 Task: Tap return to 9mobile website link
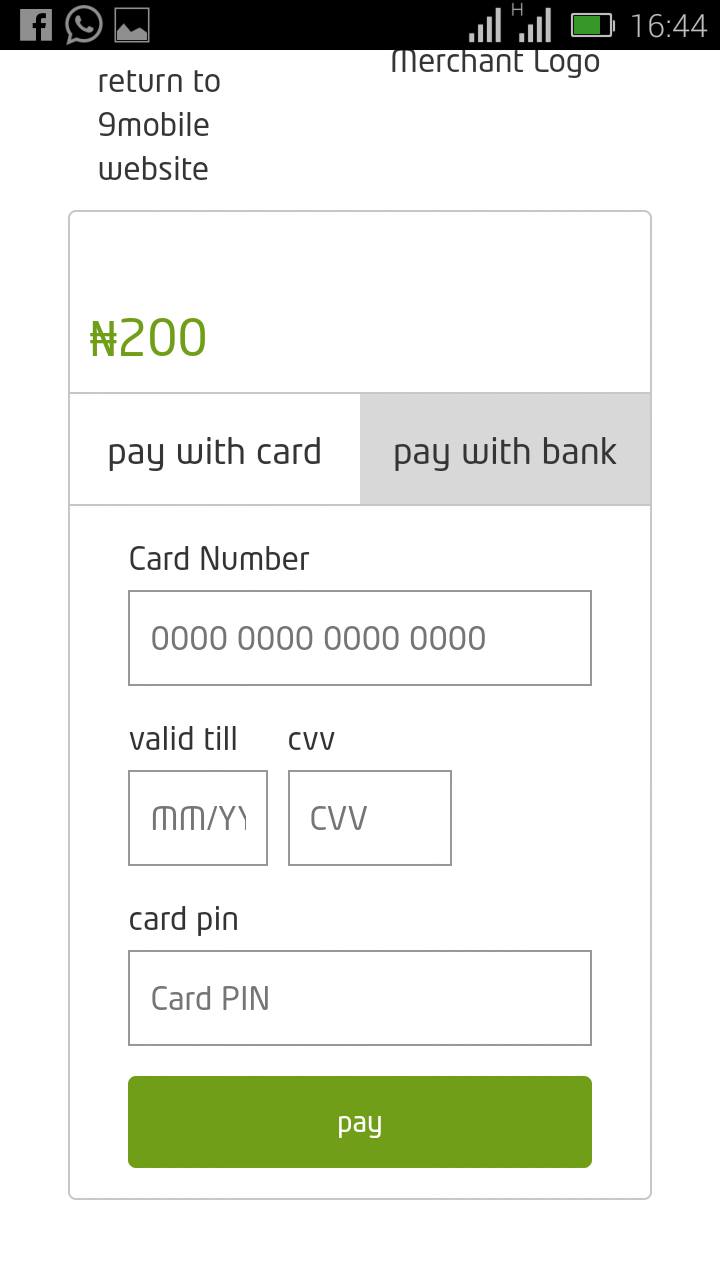pos(159,125)
